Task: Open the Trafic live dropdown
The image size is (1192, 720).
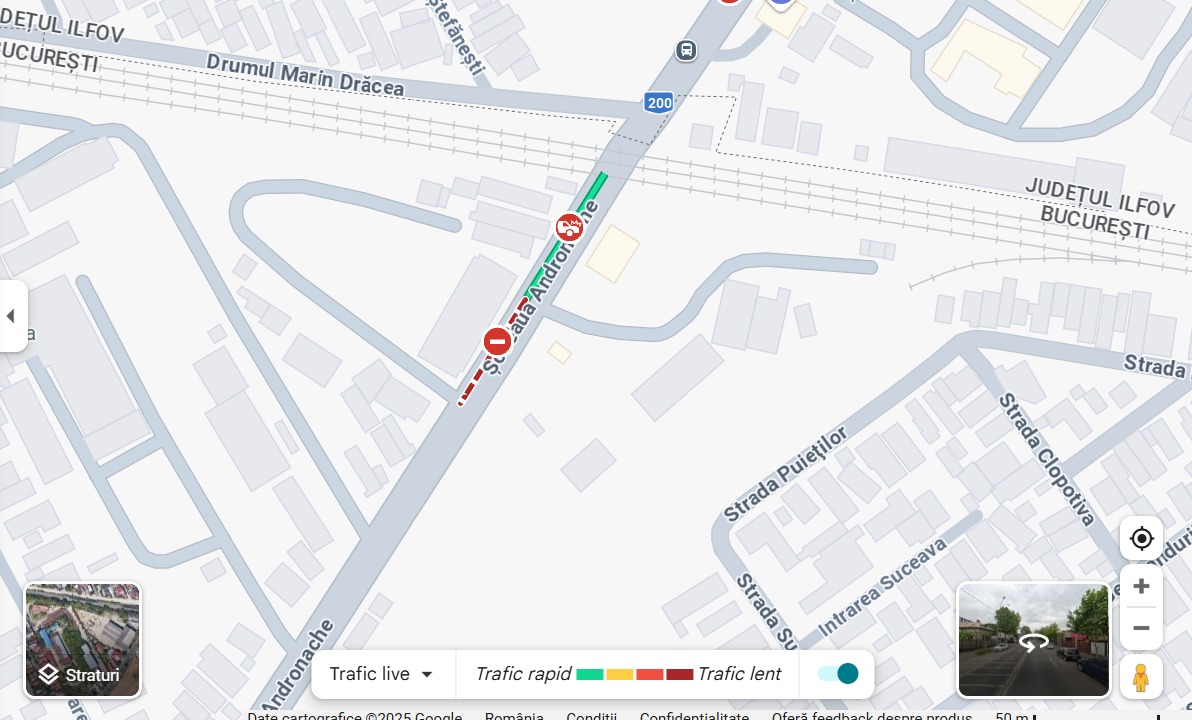Action: 381,674
